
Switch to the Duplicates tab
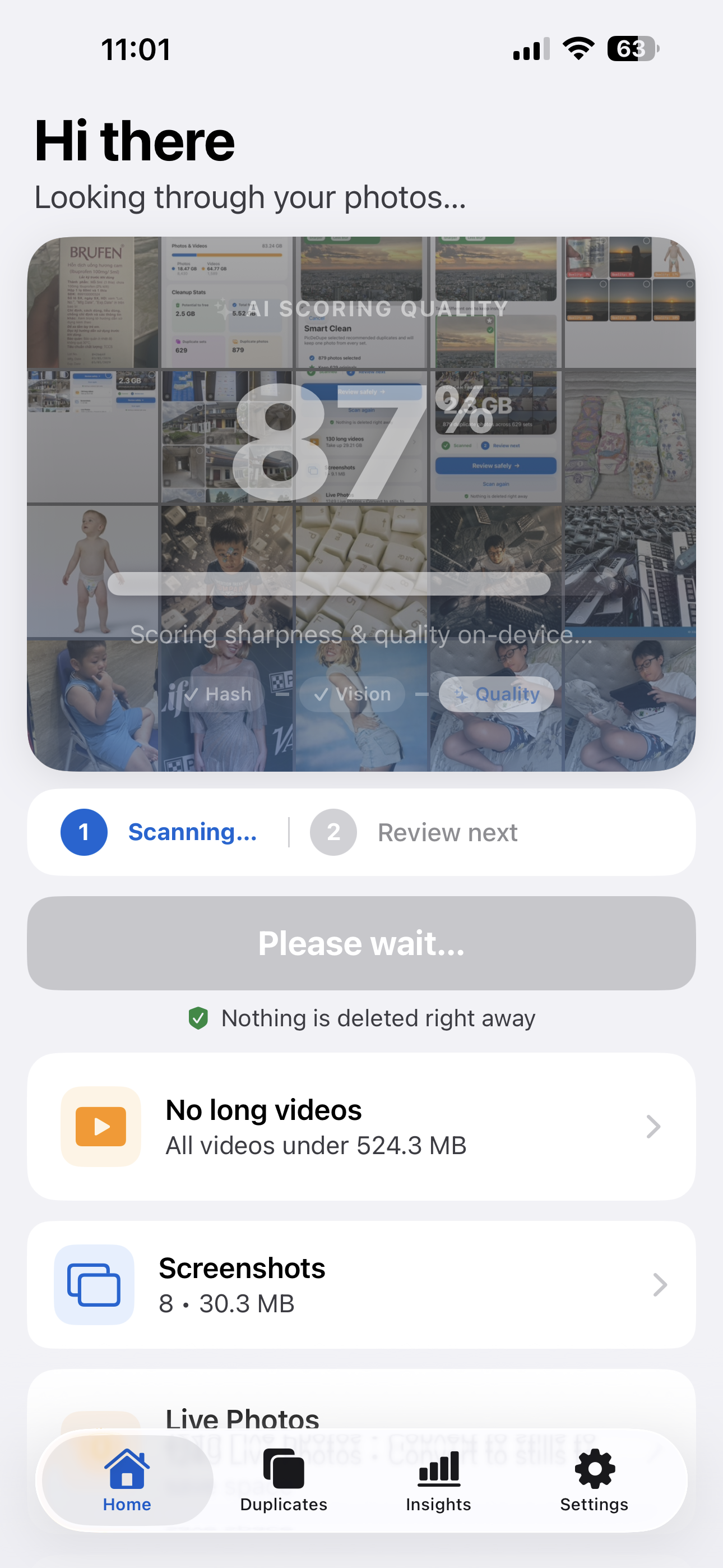284,1480
